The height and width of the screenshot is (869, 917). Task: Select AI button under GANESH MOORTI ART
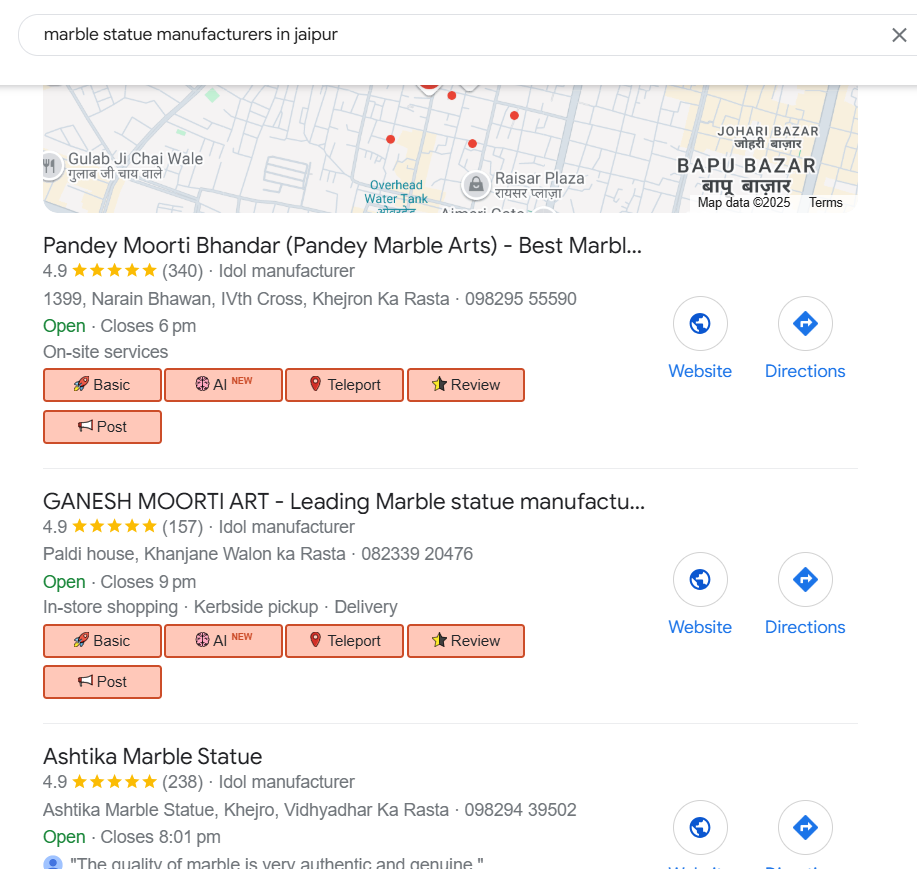click(223, 641)
